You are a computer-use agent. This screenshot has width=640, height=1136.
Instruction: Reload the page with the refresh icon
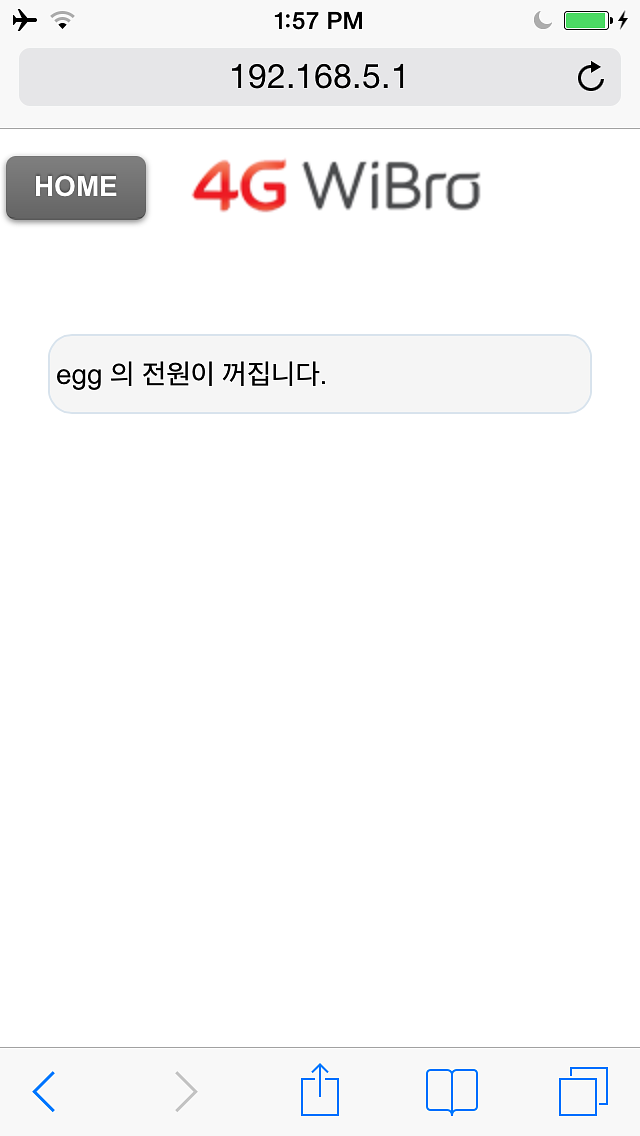coord(591,77)
